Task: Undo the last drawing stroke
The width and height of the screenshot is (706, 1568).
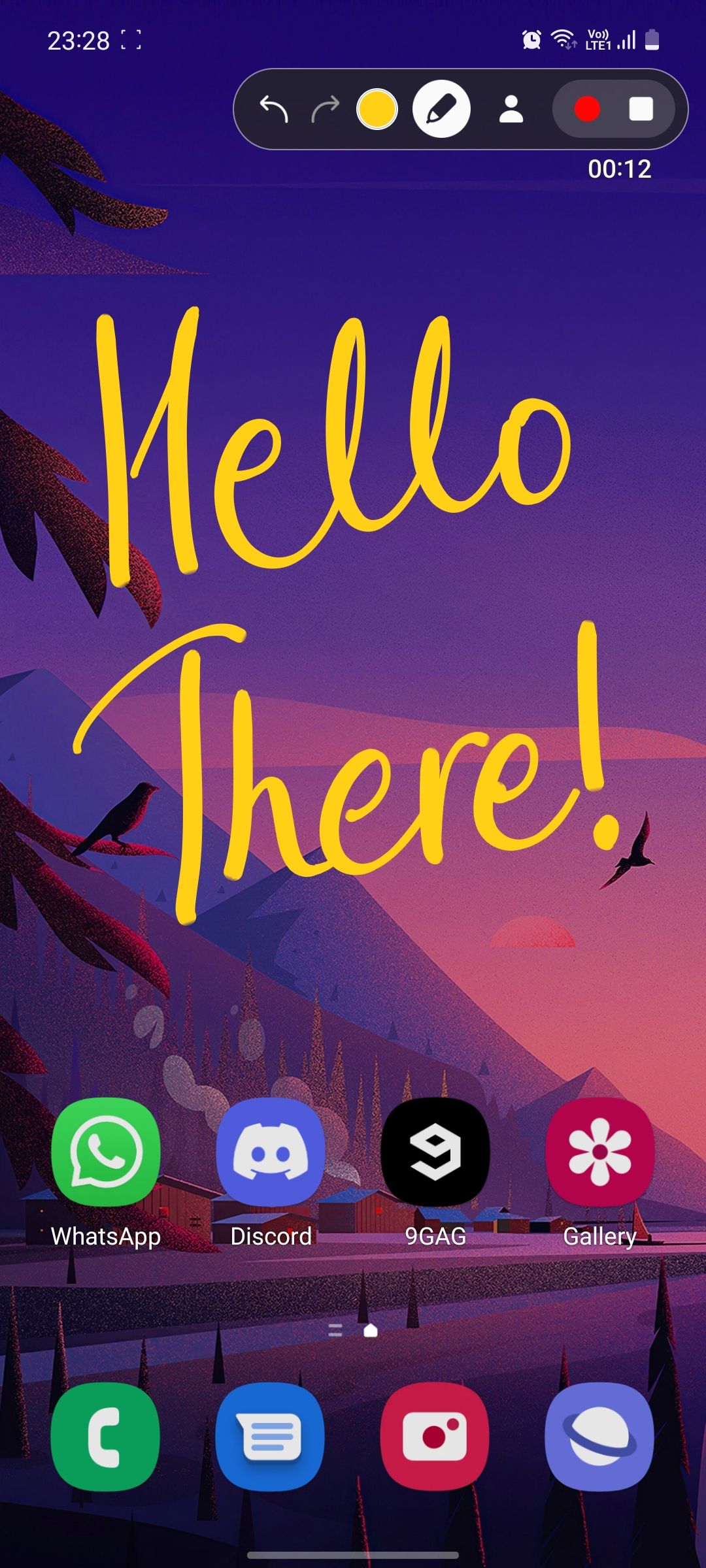Action: 274,109
